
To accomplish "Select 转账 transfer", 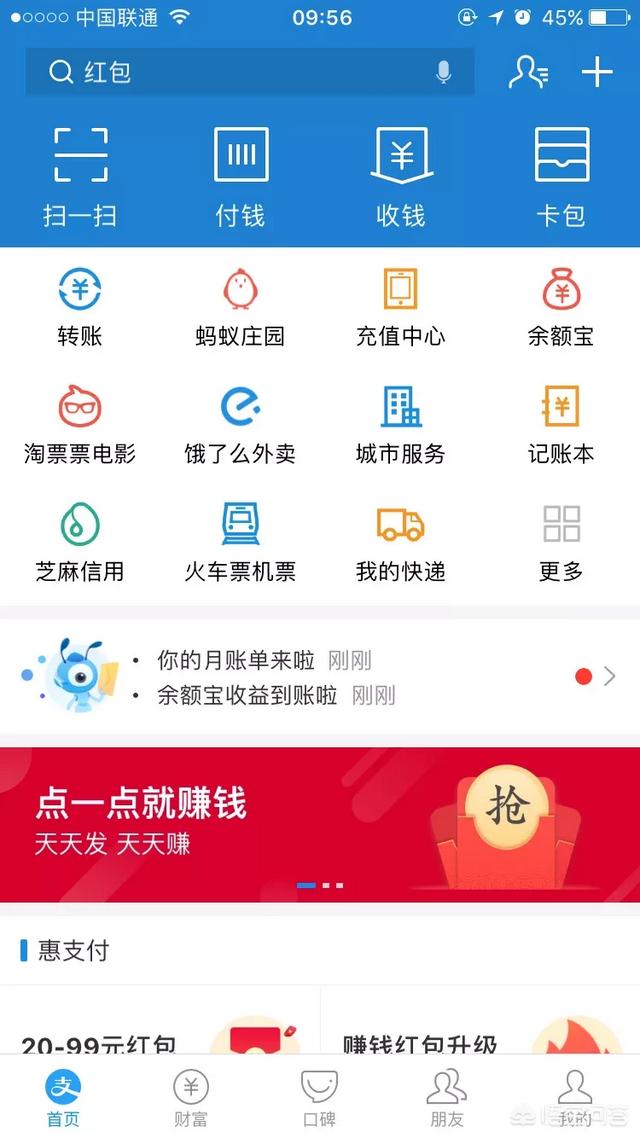I will 80,307.
